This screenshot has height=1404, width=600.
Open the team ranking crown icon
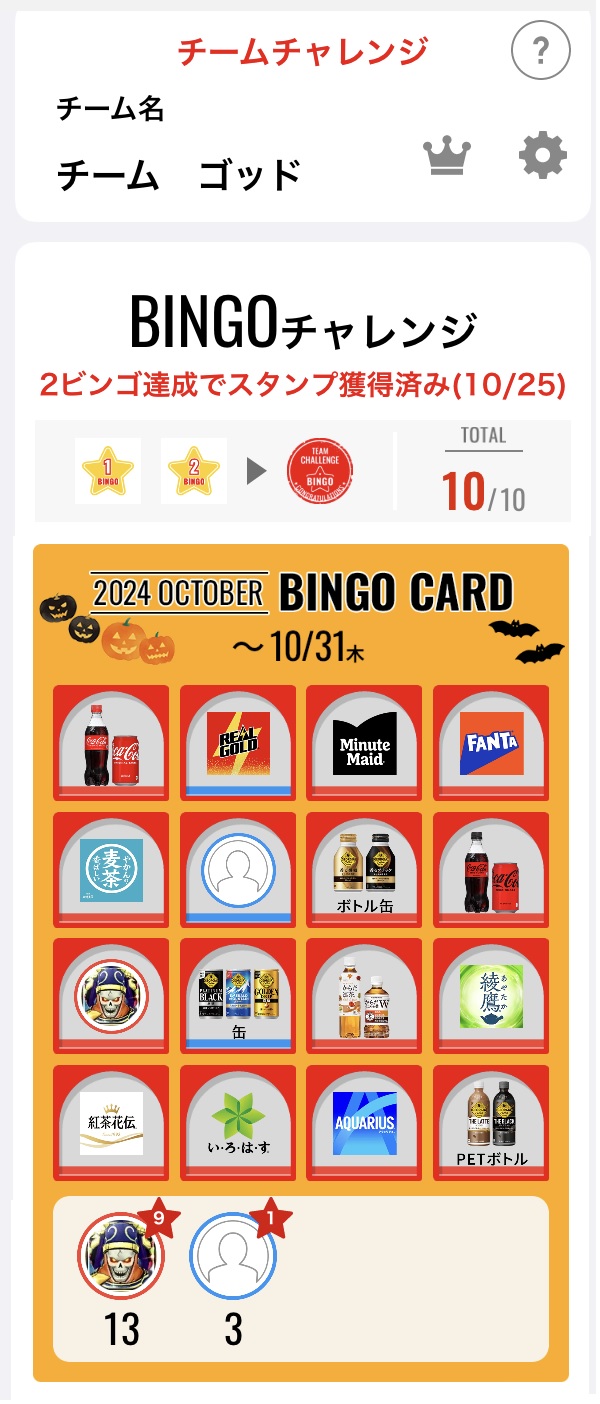click(x=446, y=157)
